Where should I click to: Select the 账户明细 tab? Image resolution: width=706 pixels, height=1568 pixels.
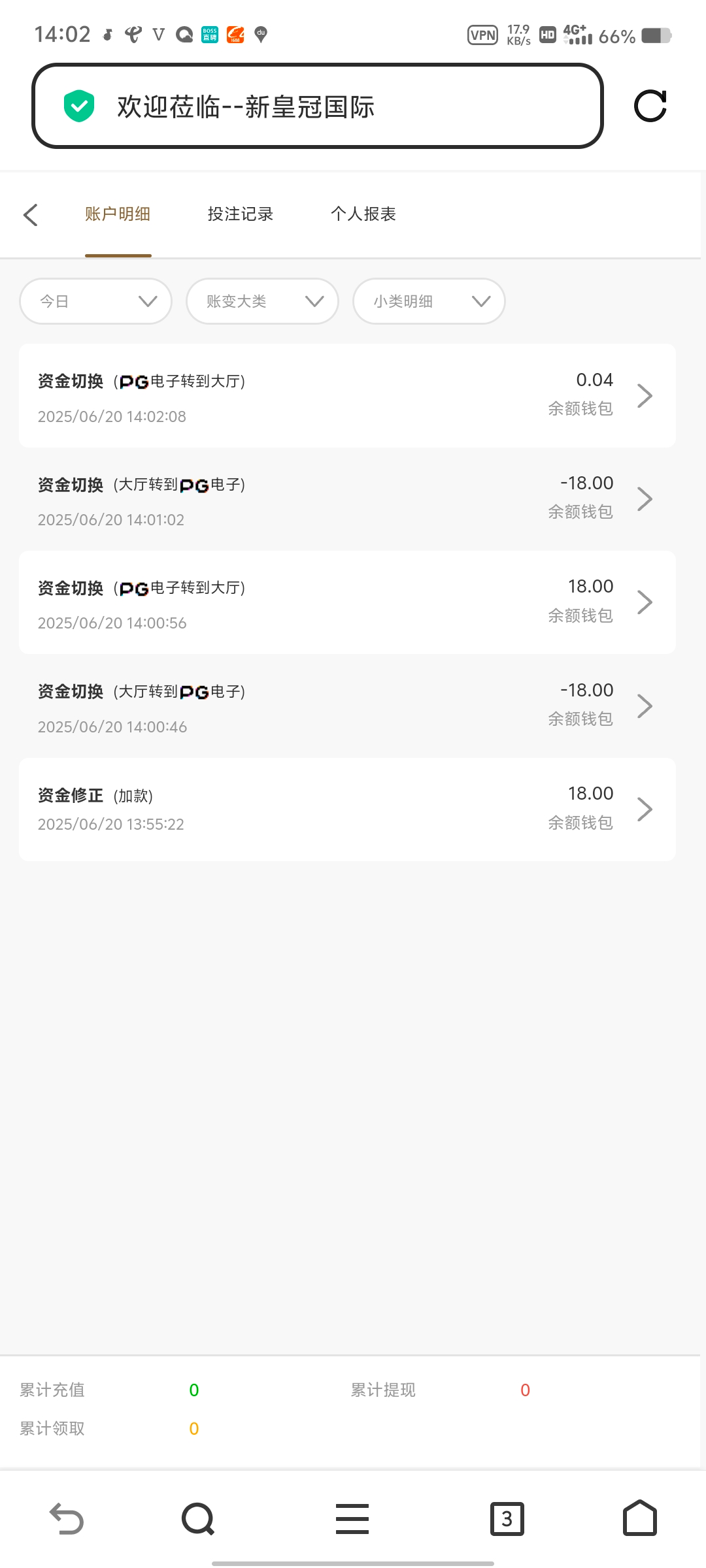[x=118, y=214]
